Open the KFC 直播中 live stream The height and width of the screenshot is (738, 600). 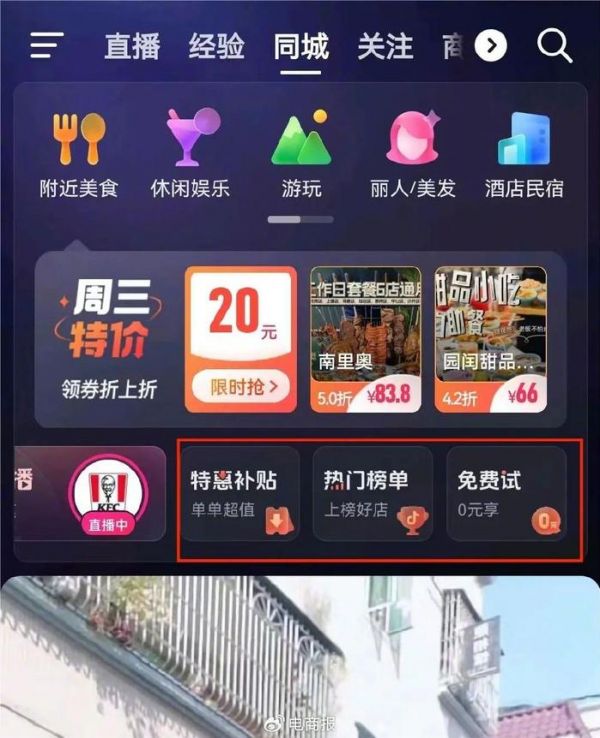[108, 494]
